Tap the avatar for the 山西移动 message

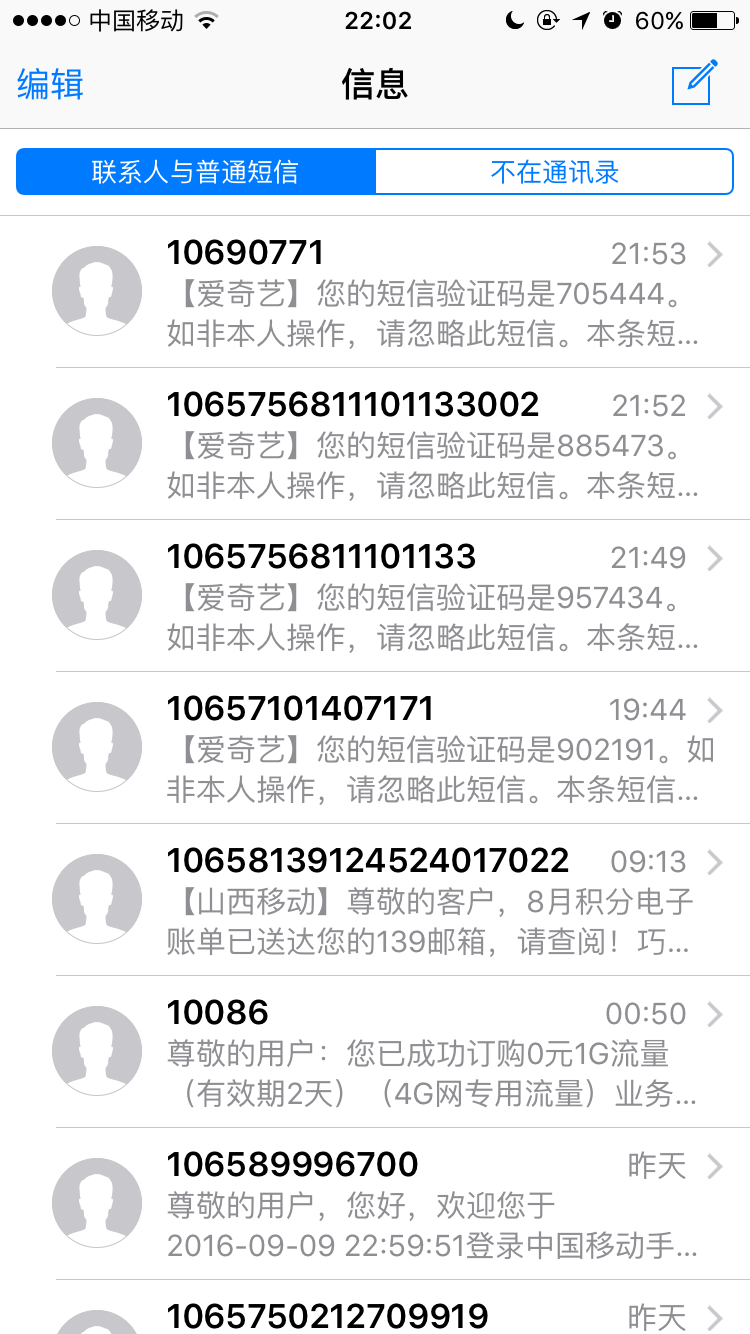click(x=97, y=899)
